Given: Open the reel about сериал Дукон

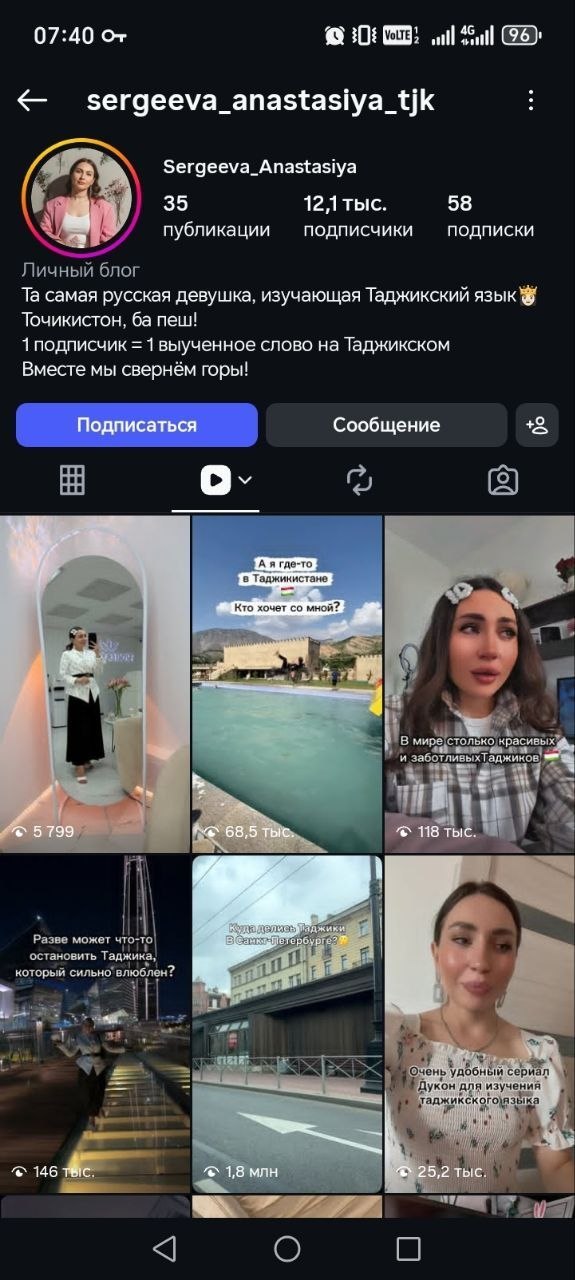Looking at the screenshot, I should click(480, 1024).
